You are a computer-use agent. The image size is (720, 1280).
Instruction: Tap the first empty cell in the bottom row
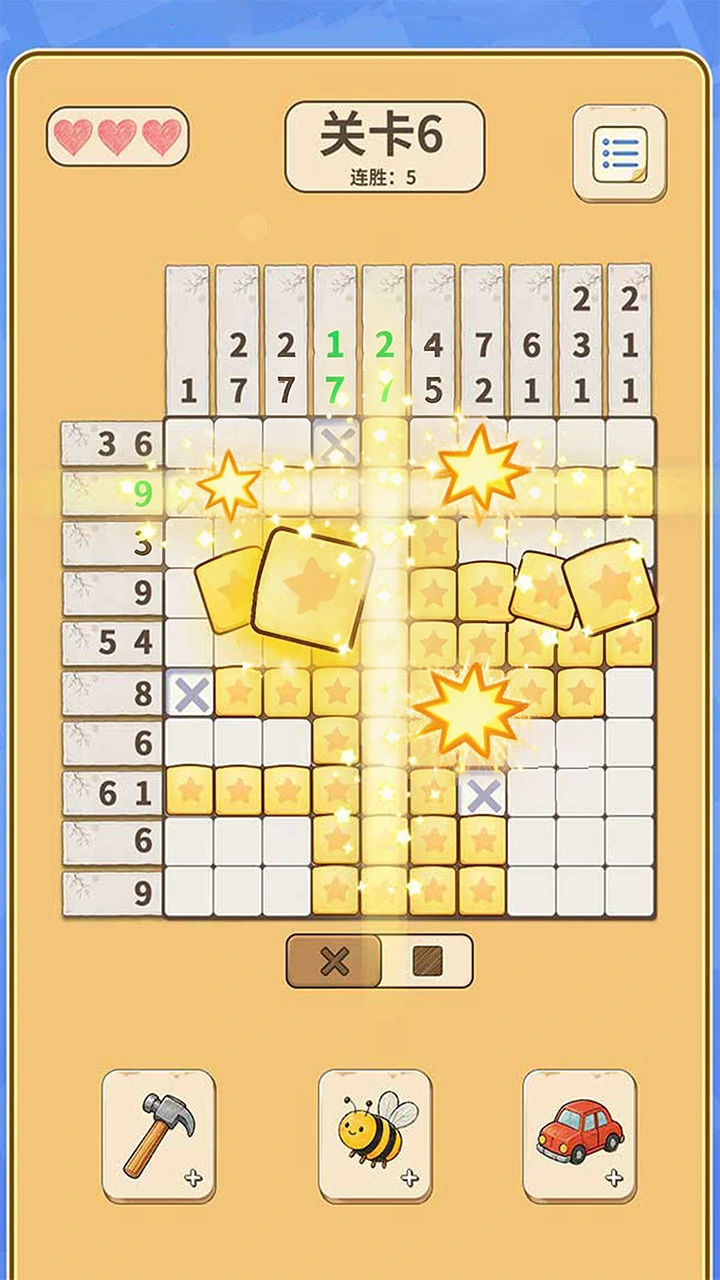pos(189,891)
